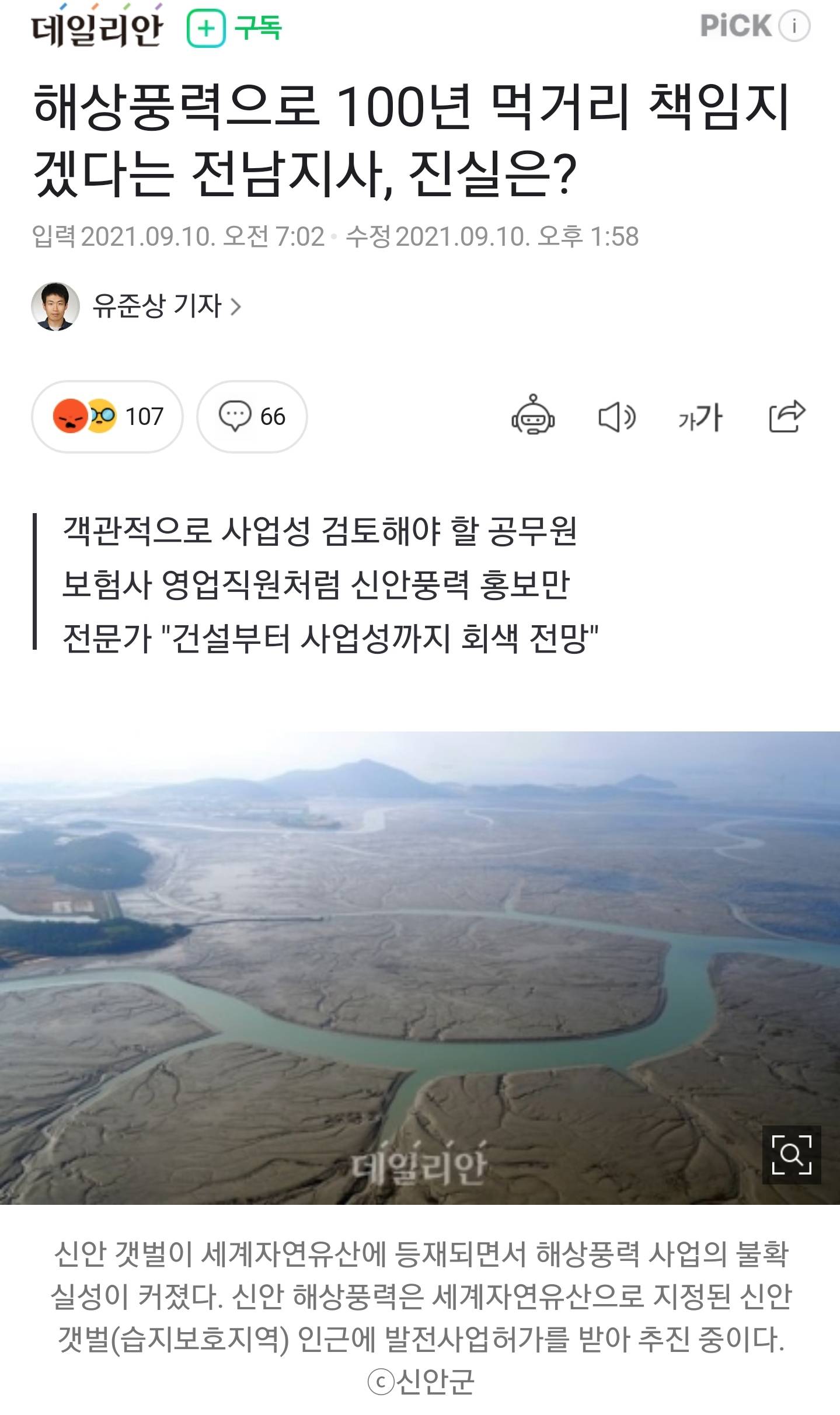
Task: Open reporter 유준상 기자's profile
Action: click(x=156, y=306)
